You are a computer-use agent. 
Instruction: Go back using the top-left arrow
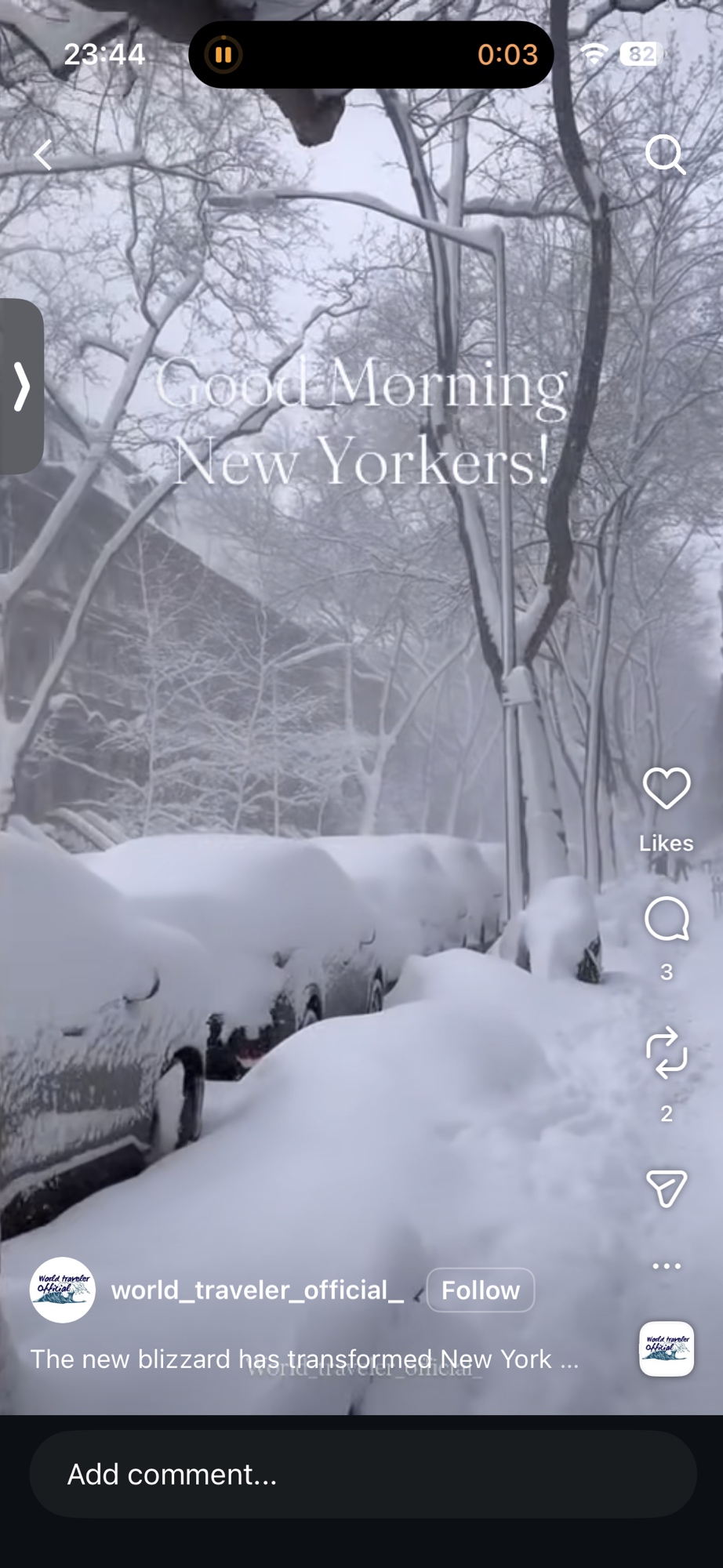(x=43, y=154)
